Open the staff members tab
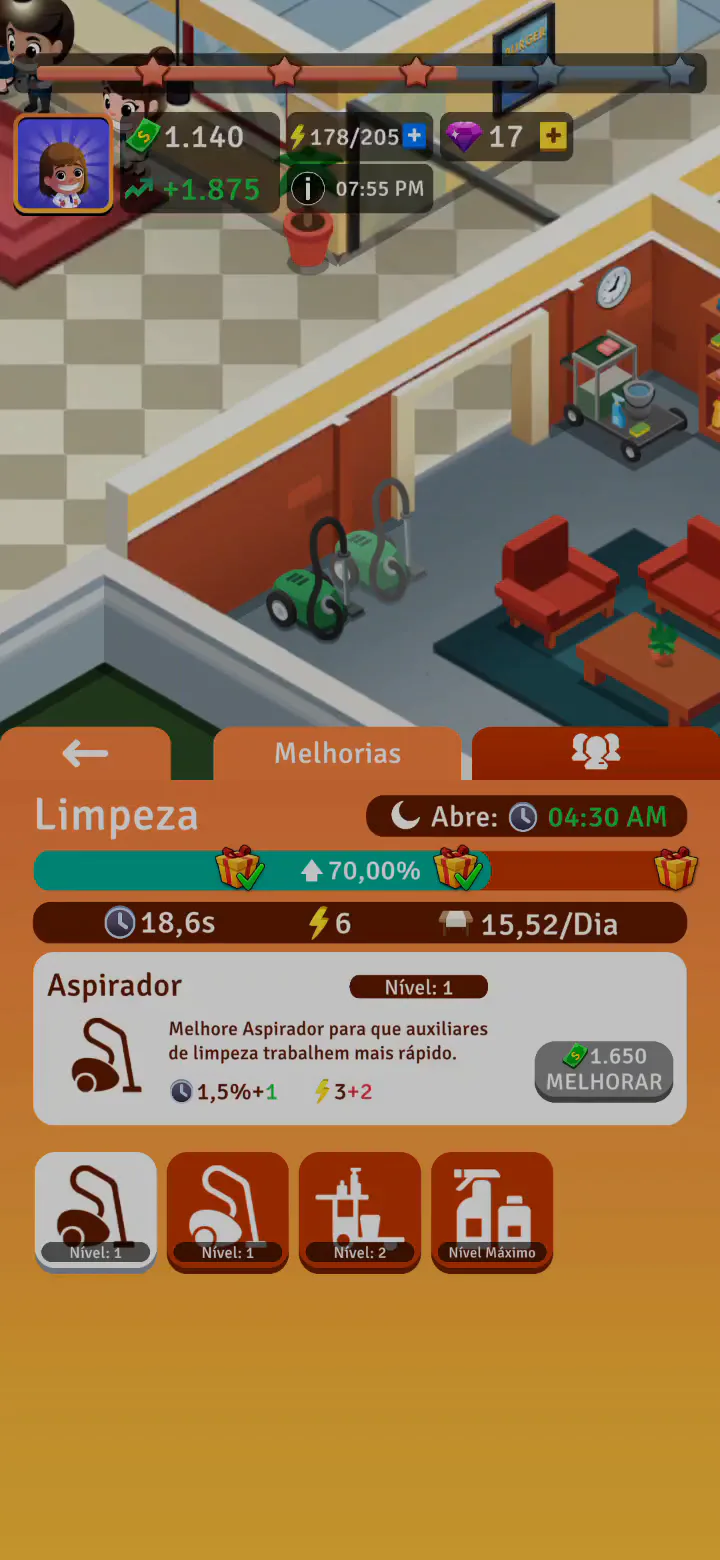The image size is (720, 1560). pos(595,752)
